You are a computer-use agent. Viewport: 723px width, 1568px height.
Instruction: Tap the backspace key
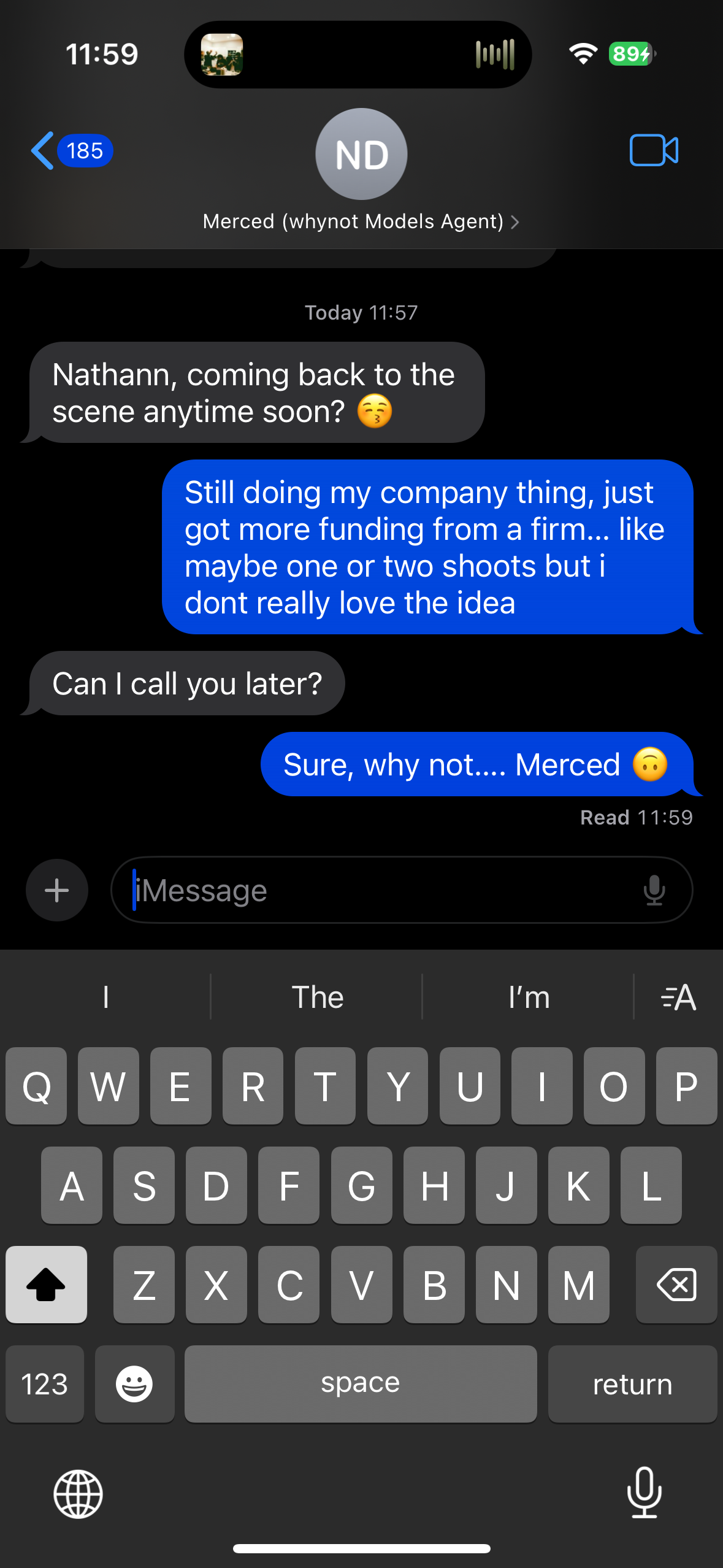pos(676,1285)
